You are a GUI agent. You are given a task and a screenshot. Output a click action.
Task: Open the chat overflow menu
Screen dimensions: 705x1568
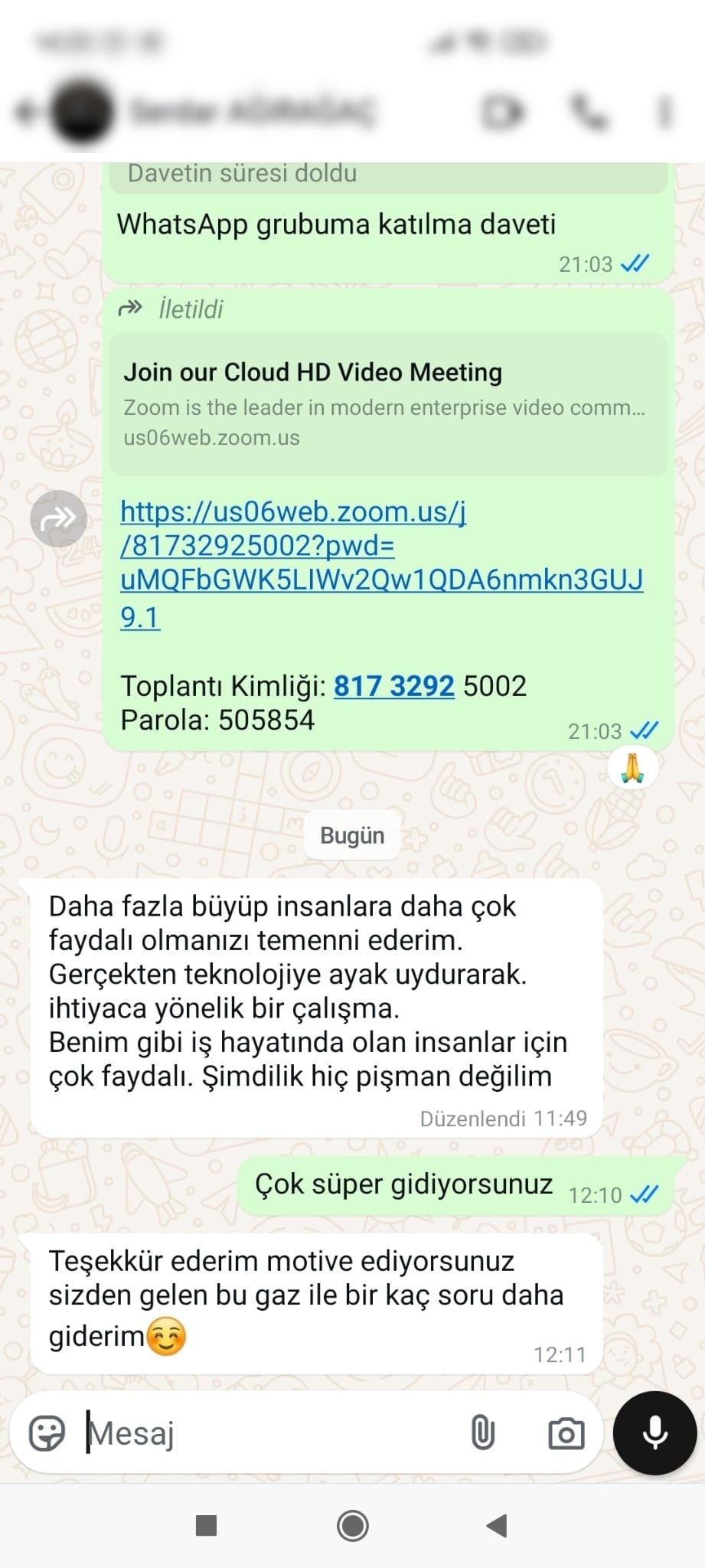pyautogui.click(x=664, y=112)
